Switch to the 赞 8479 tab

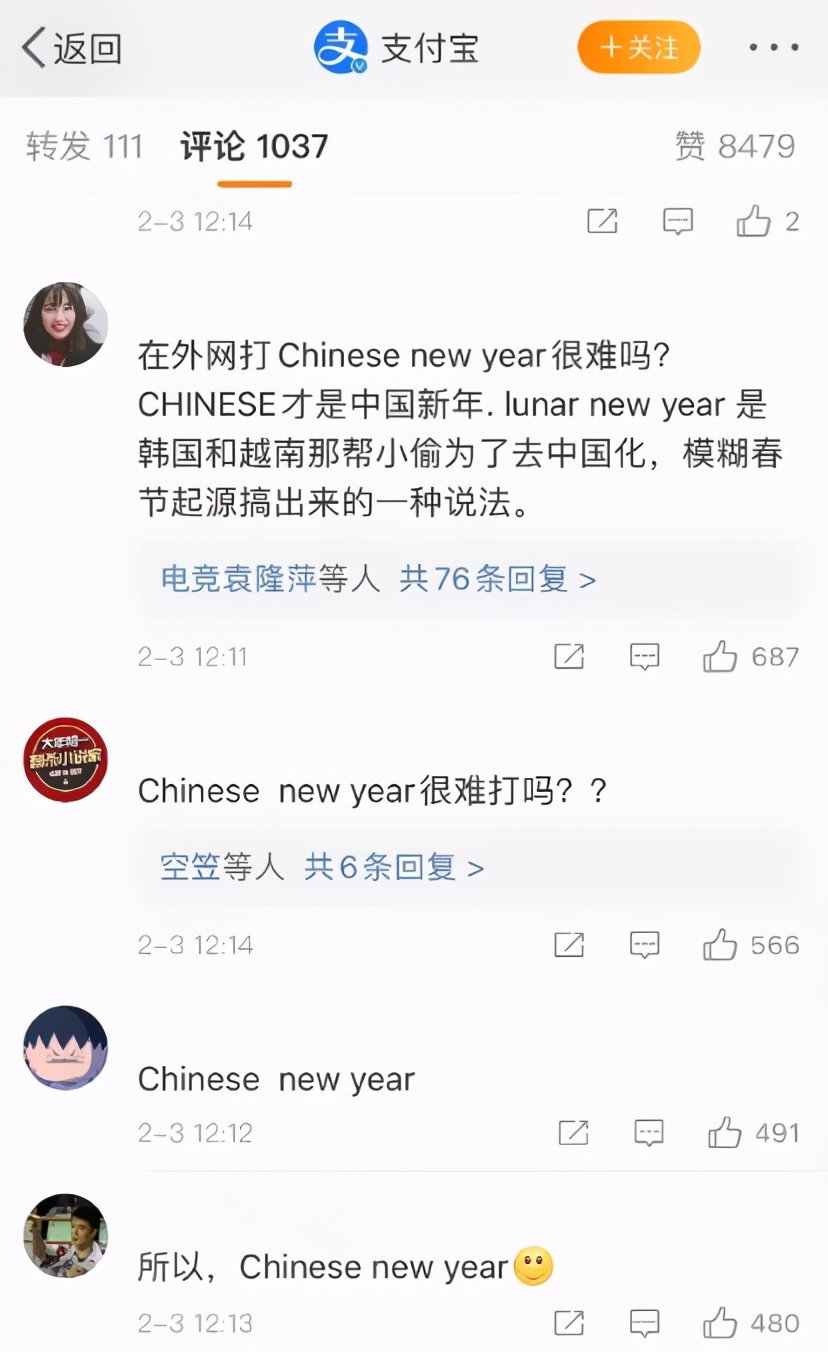point(735,147)
